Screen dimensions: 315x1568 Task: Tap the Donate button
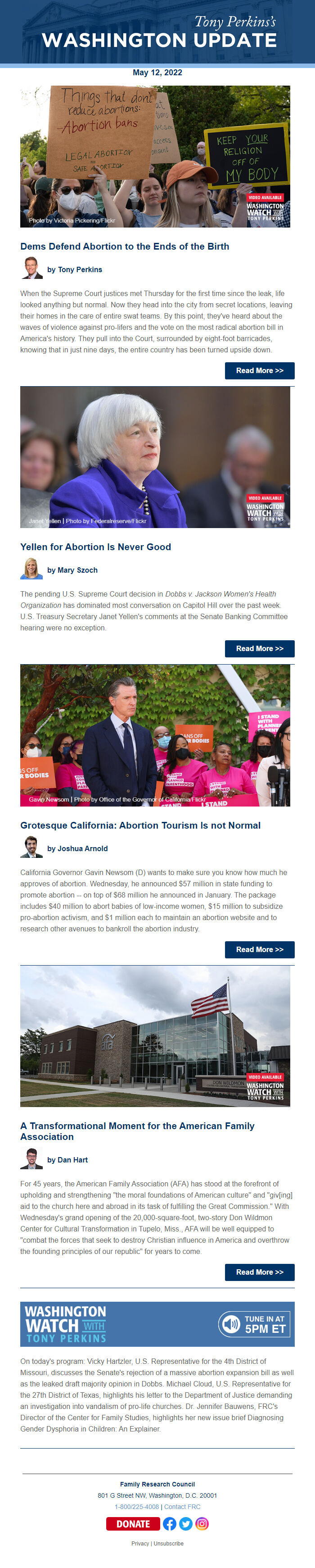coord(133,1523)
